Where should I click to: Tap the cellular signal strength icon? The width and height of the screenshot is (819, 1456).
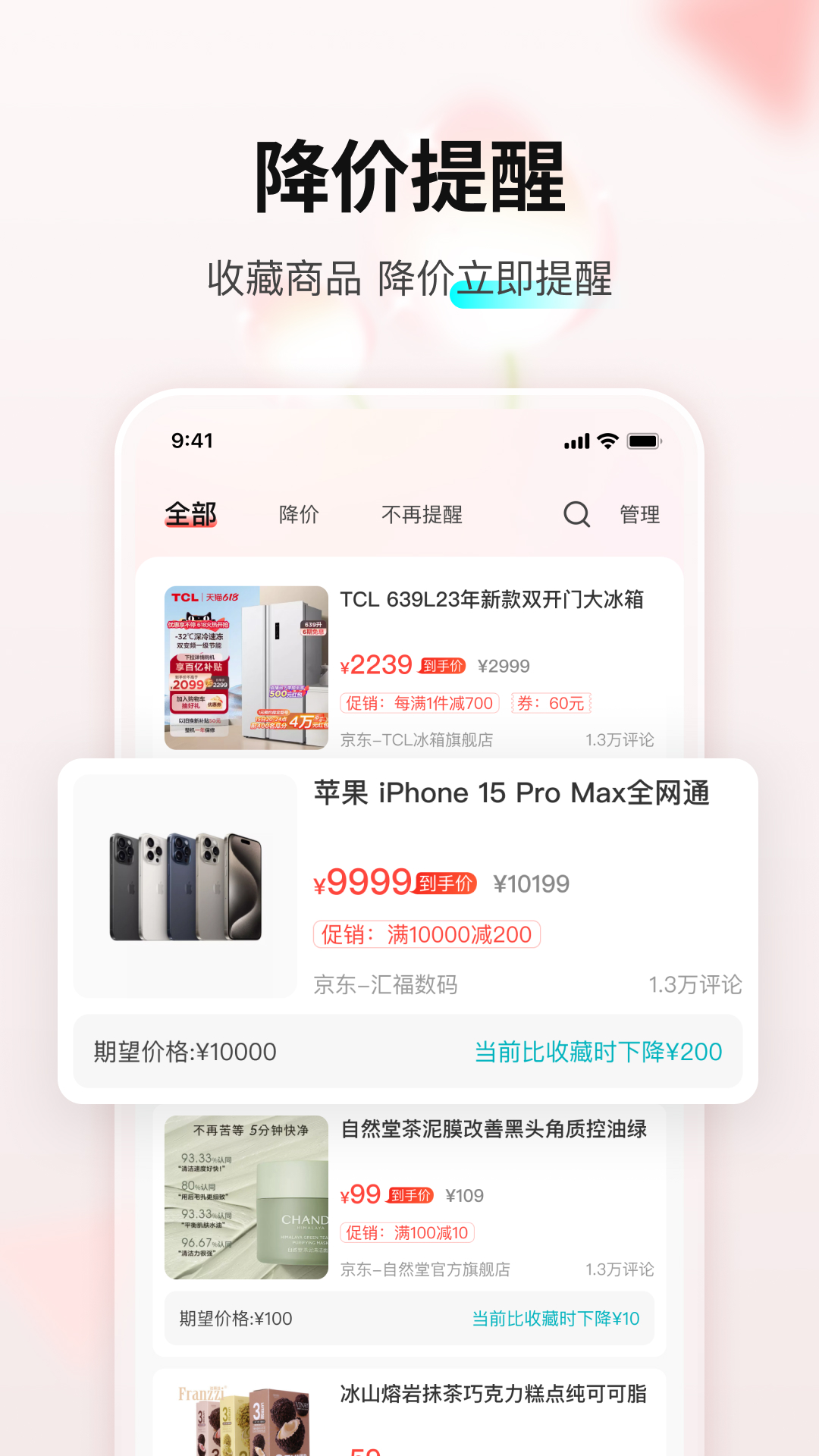(578, 440)
